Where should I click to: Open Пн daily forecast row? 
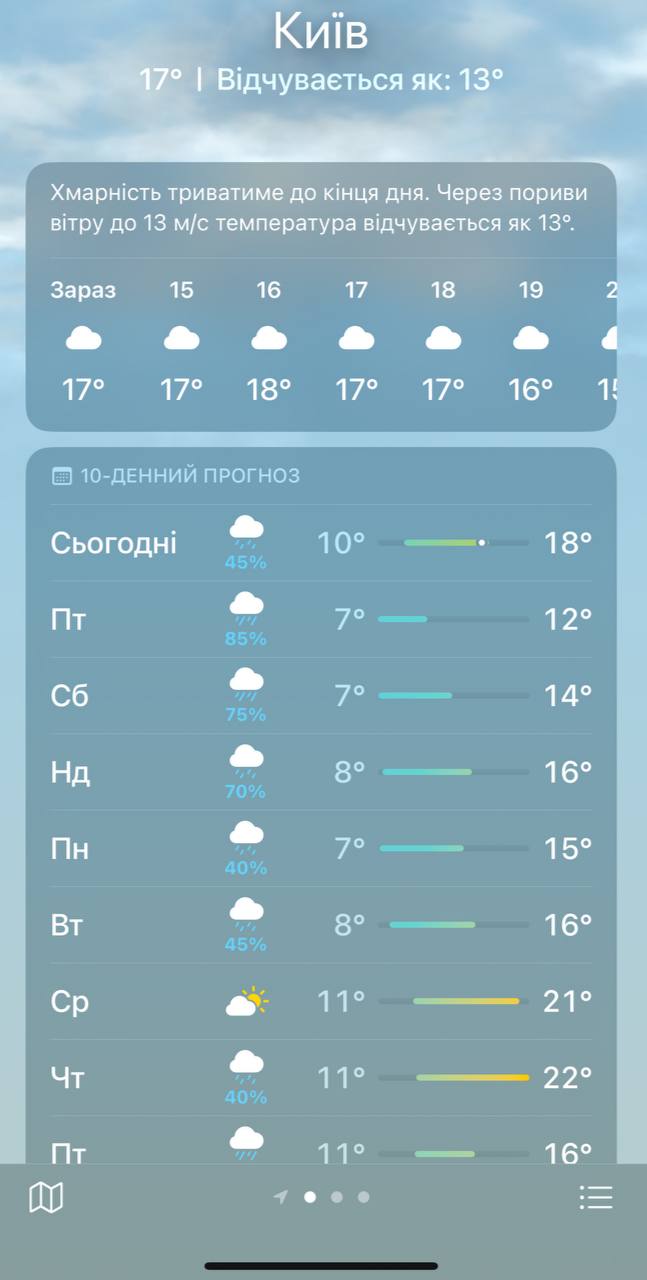[320, 849]
